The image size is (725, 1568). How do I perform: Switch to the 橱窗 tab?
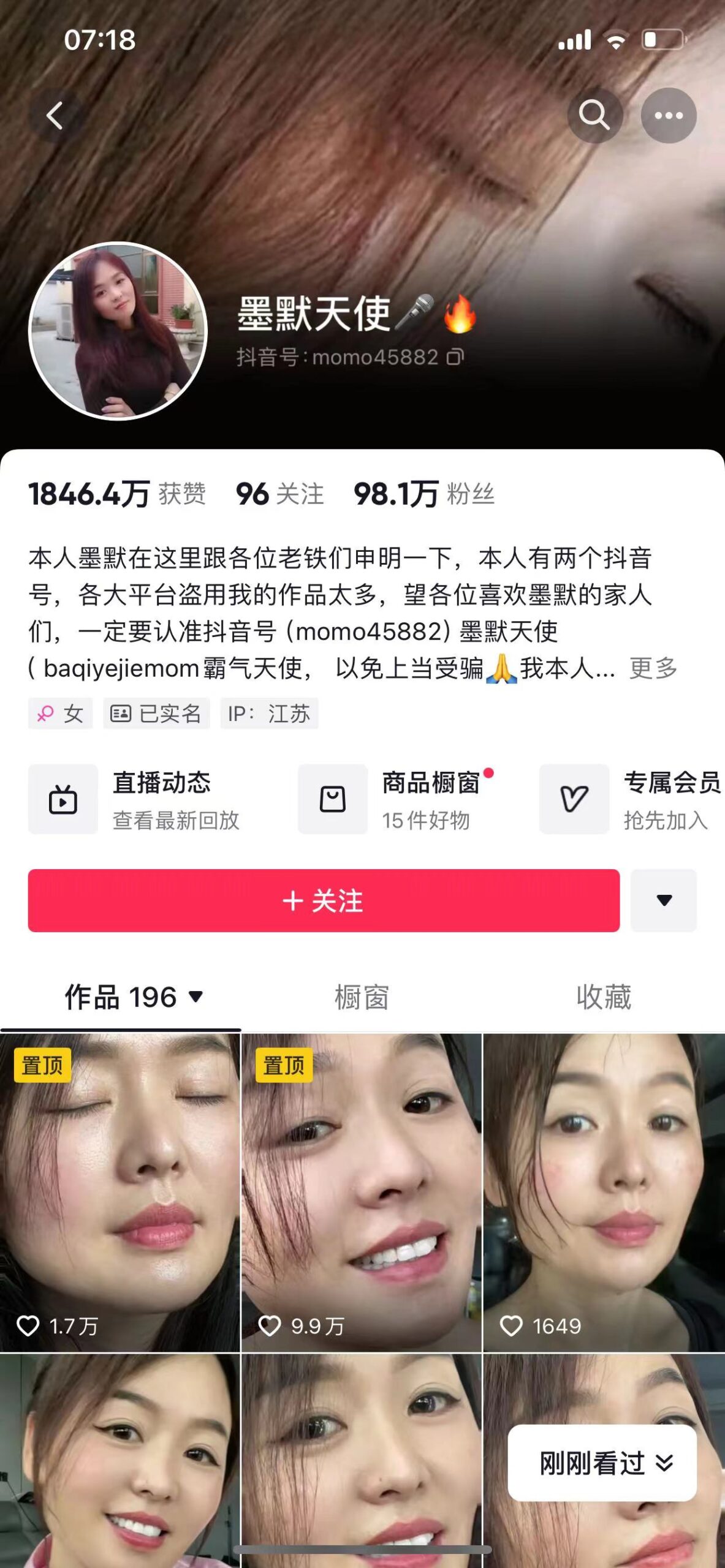click(362, 997)
